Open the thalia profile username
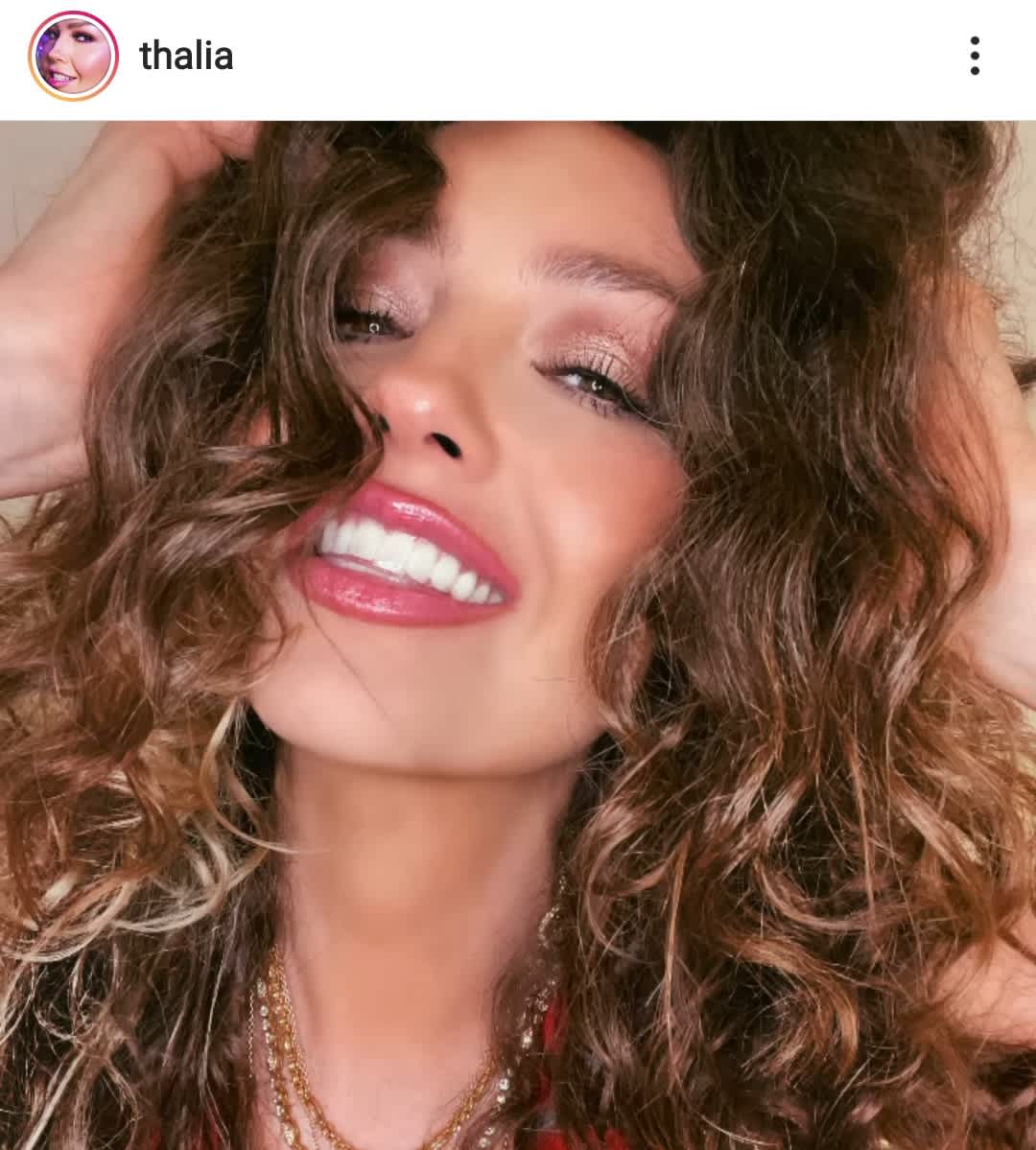1036x1150 pixels. pyautogui.click(x=186, y=57)
